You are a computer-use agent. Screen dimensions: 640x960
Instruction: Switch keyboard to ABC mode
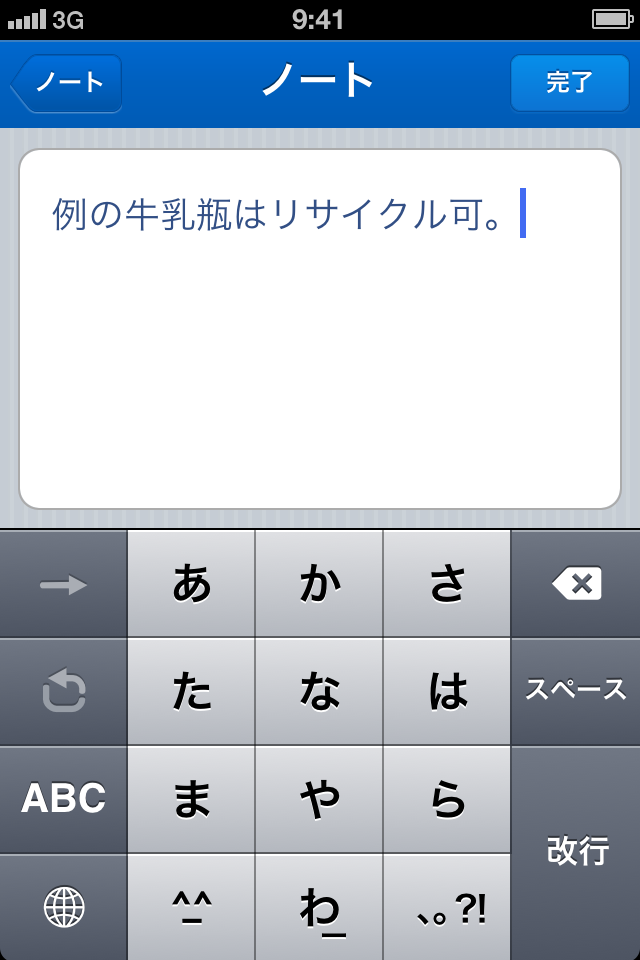tap(64, 799)
